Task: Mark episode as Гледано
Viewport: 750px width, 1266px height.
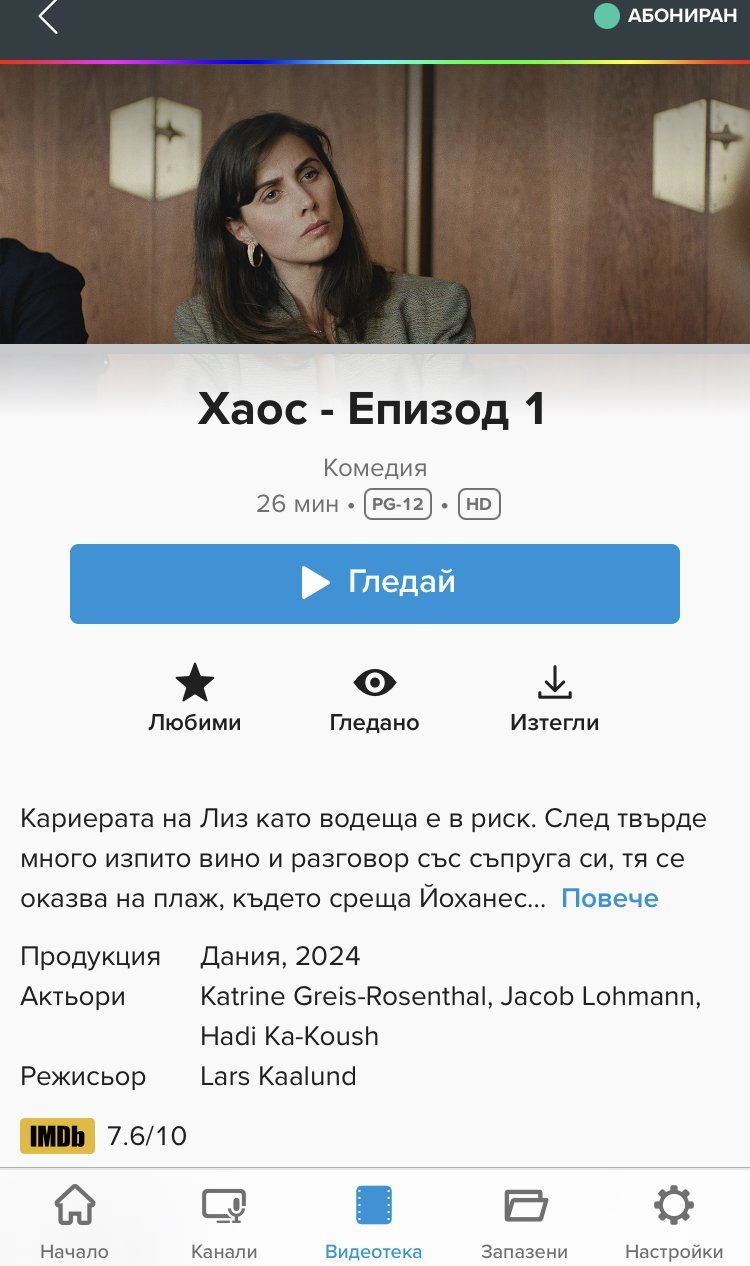Action: [x=375, y=699]
